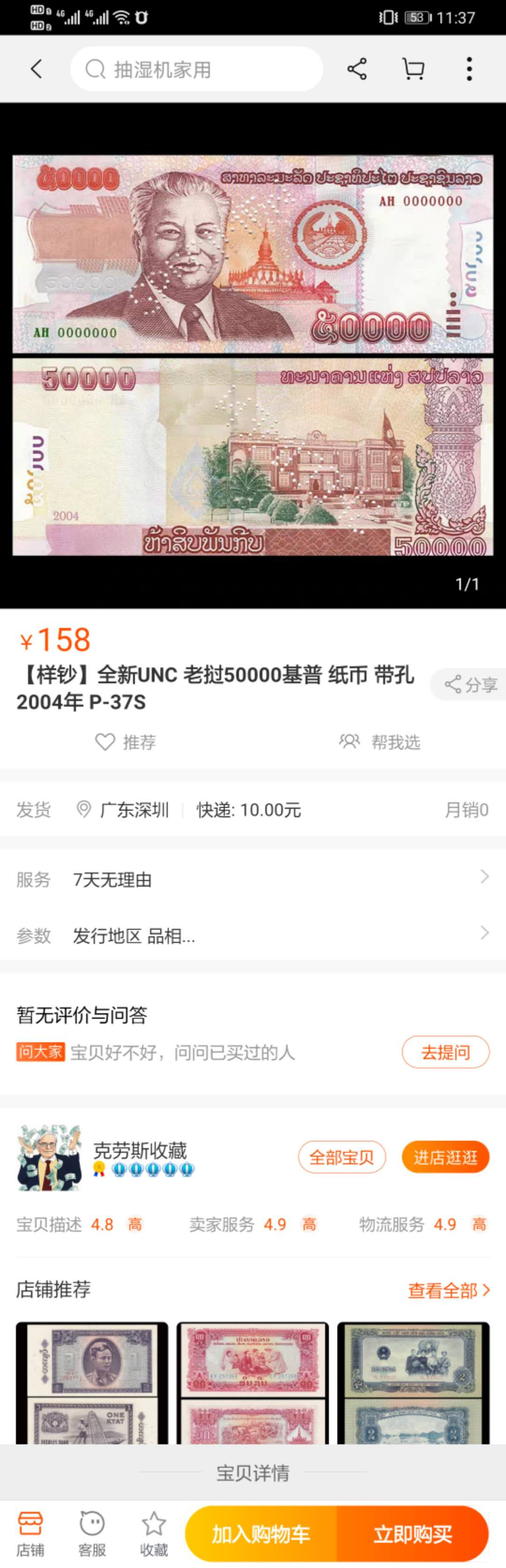Tap 去提问 to ask buyers

(x=445, y=1052)
